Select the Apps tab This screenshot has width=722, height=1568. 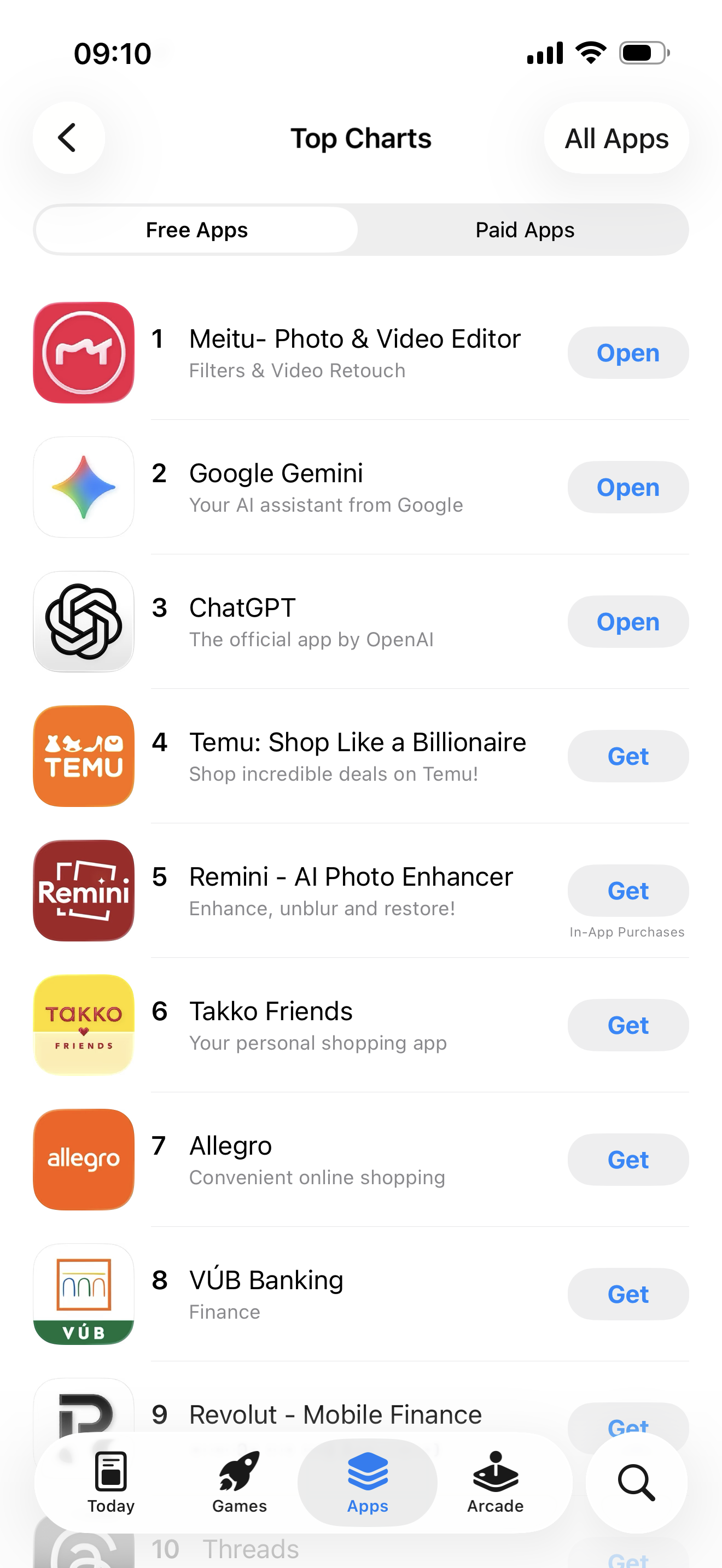pos(367,1483)
